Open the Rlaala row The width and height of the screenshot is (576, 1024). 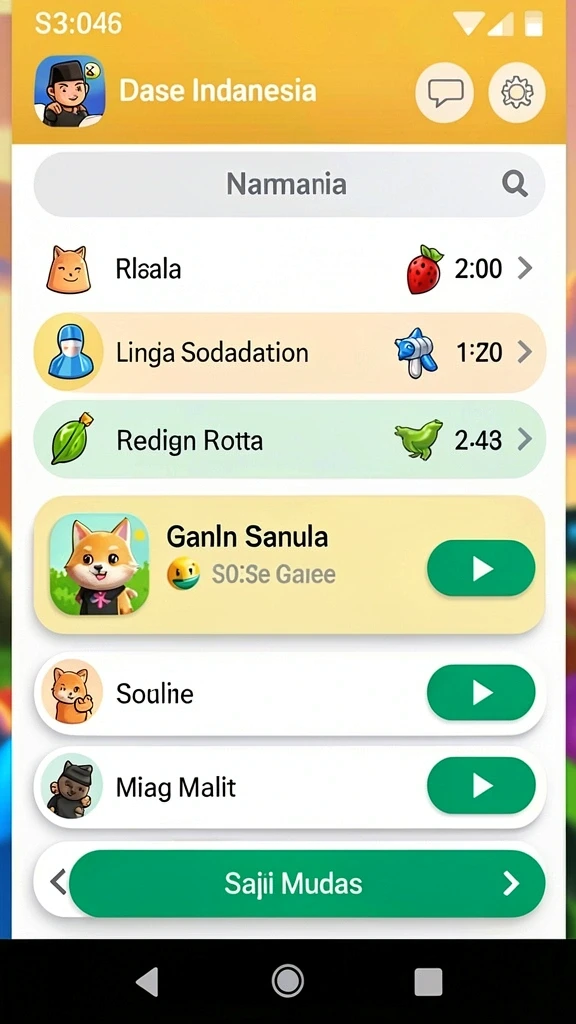pyautogui.click(x=289, y=268)
